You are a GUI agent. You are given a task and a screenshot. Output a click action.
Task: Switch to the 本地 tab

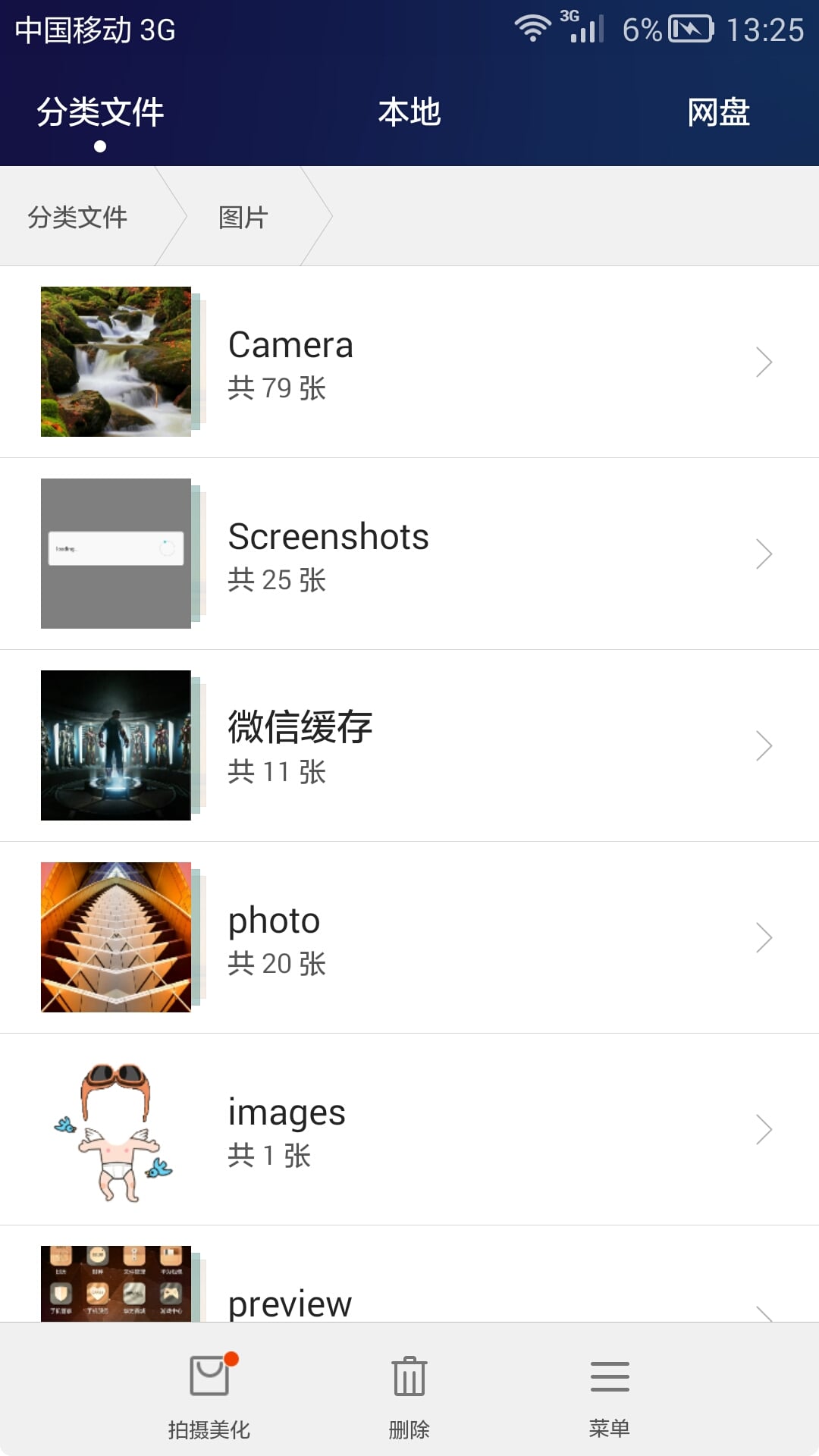point(409,111)
